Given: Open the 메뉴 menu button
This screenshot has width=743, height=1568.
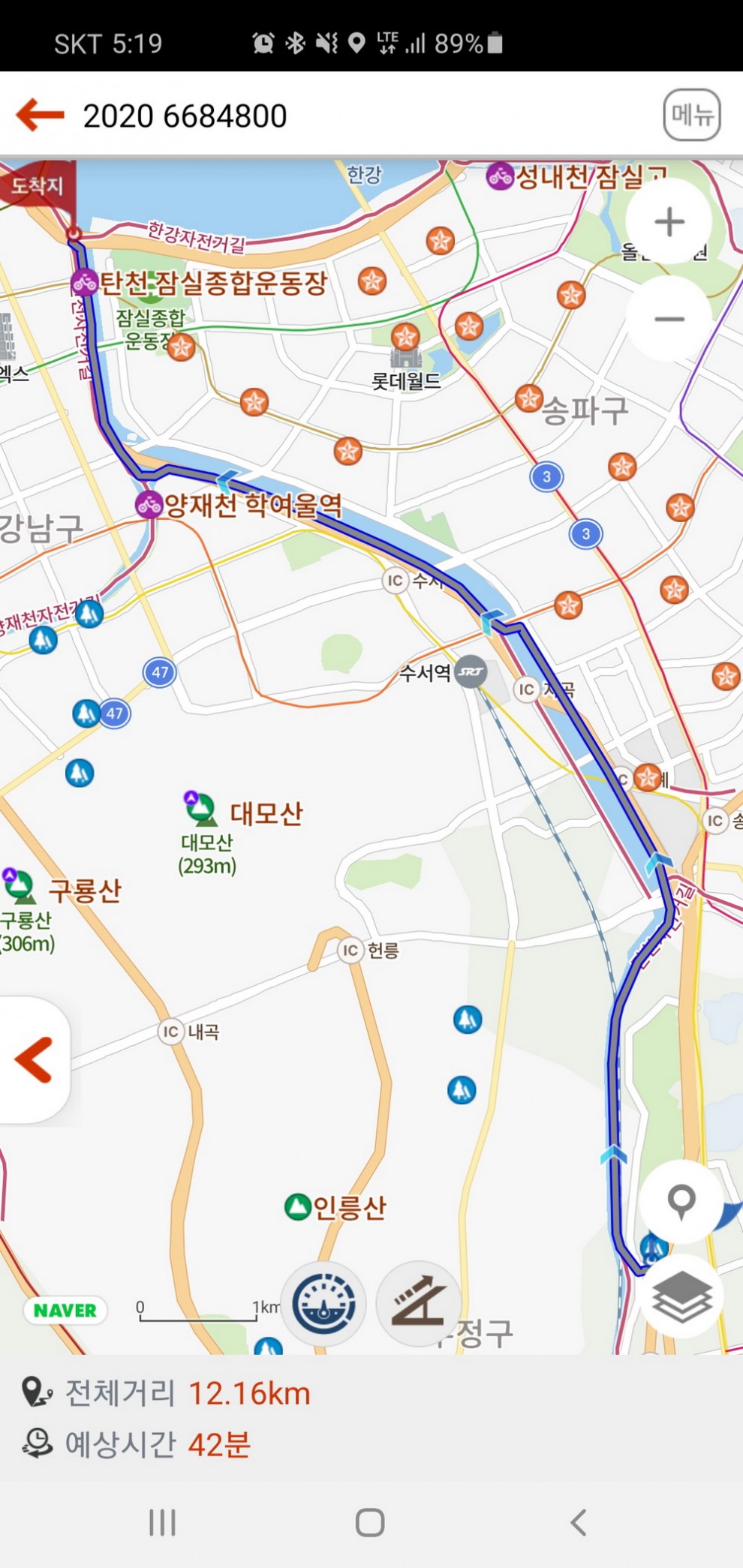Looking at the screenshot, I should pos(691,116).
